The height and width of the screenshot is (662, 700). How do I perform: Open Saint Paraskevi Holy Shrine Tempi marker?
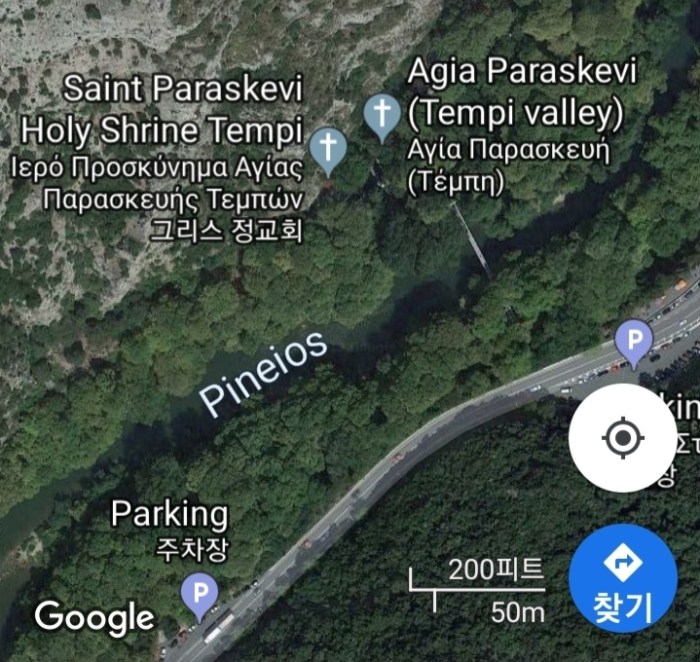(327, 148)
